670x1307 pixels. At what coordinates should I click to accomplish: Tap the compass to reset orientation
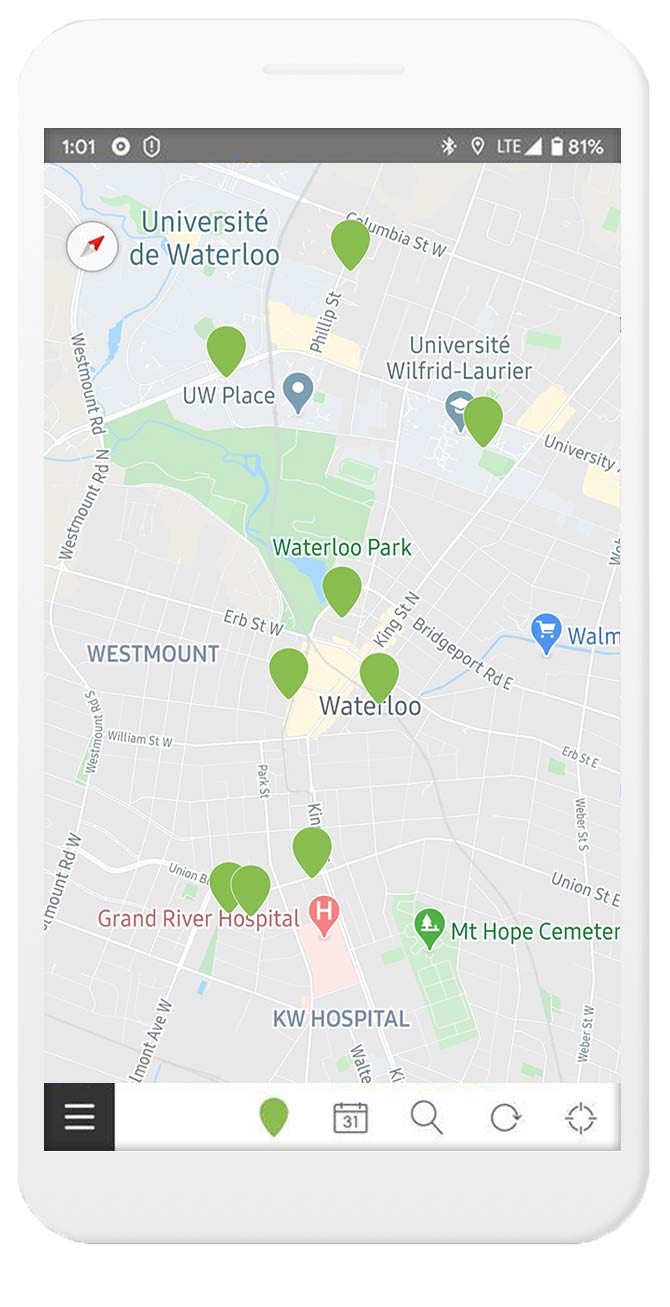(92, 246)
